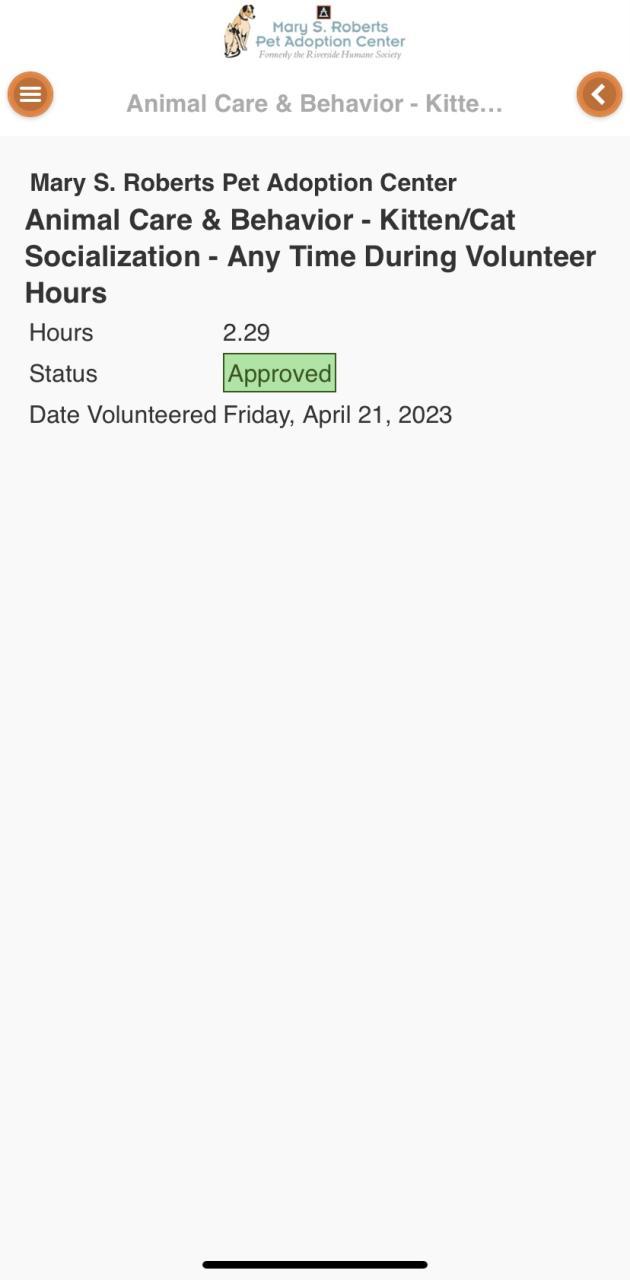
Task: Open the hamburger menu
Action: point(30,95)
